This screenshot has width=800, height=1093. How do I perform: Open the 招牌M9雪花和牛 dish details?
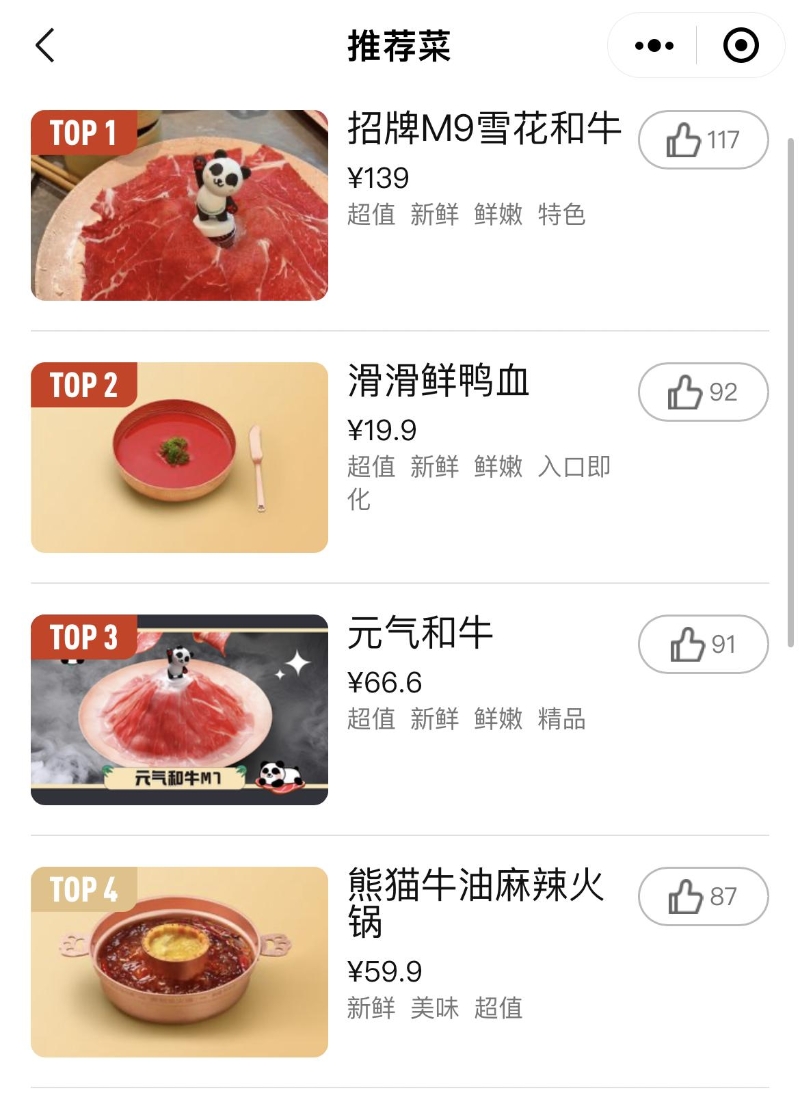point(485,128)
